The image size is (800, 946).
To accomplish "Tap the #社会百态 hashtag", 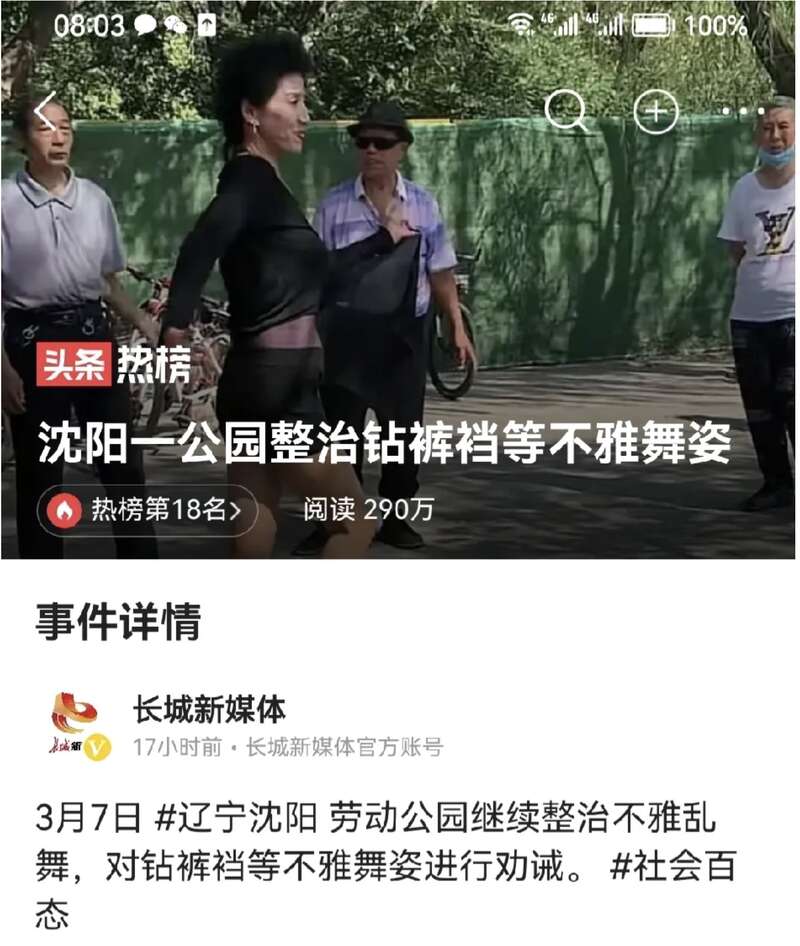I will (673, 866).
